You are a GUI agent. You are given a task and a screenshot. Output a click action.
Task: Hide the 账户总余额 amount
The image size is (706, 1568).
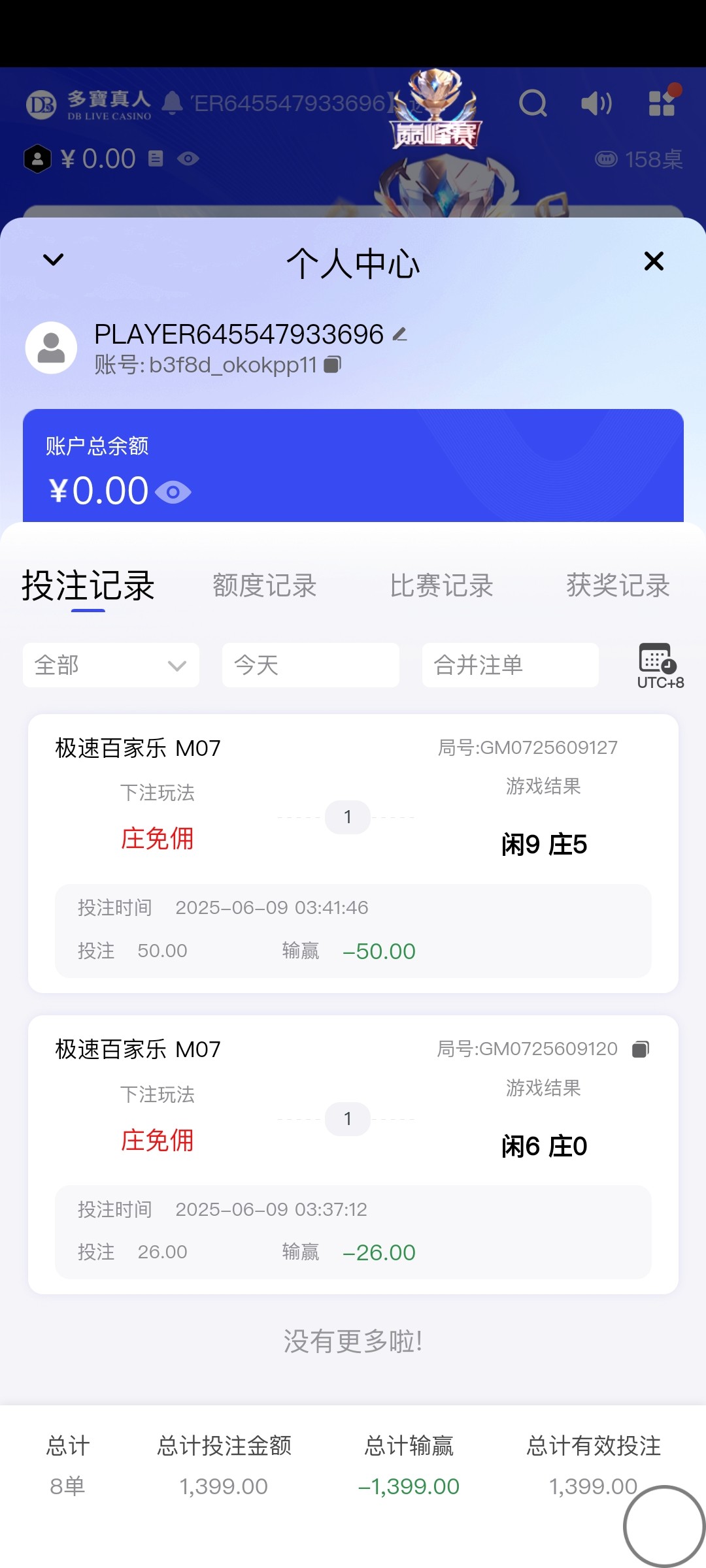[173, 492]
